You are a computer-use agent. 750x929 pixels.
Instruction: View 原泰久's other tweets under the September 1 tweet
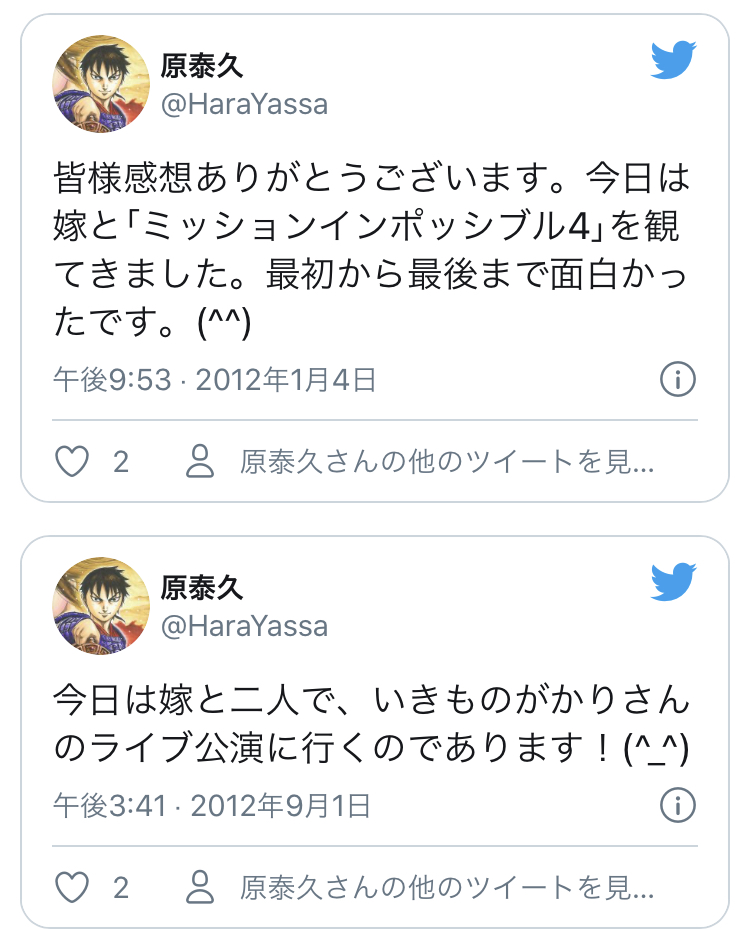pos(422,887)
